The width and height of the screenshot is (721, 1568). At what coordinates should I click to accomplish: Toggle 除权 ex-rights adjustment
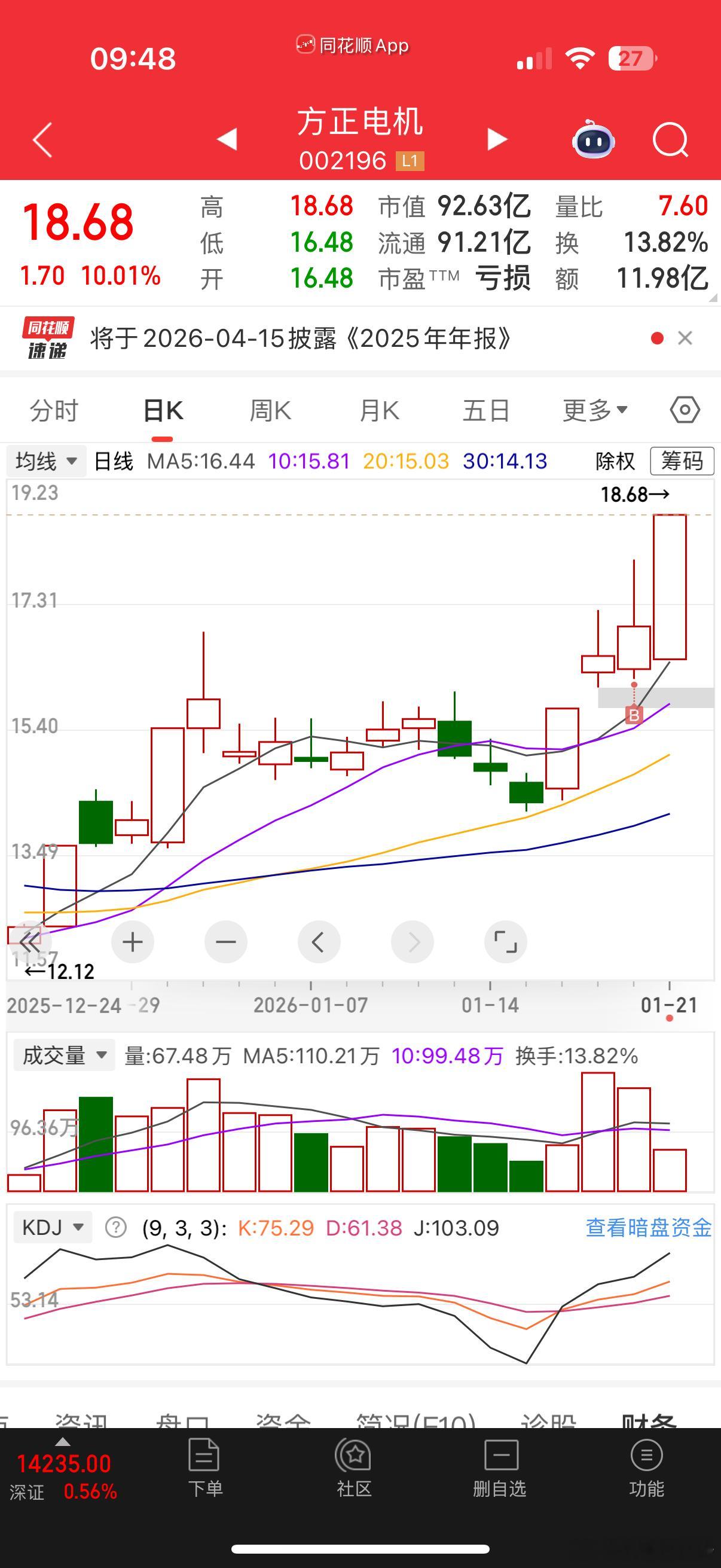pyautogui.click(x=615, y=461)
